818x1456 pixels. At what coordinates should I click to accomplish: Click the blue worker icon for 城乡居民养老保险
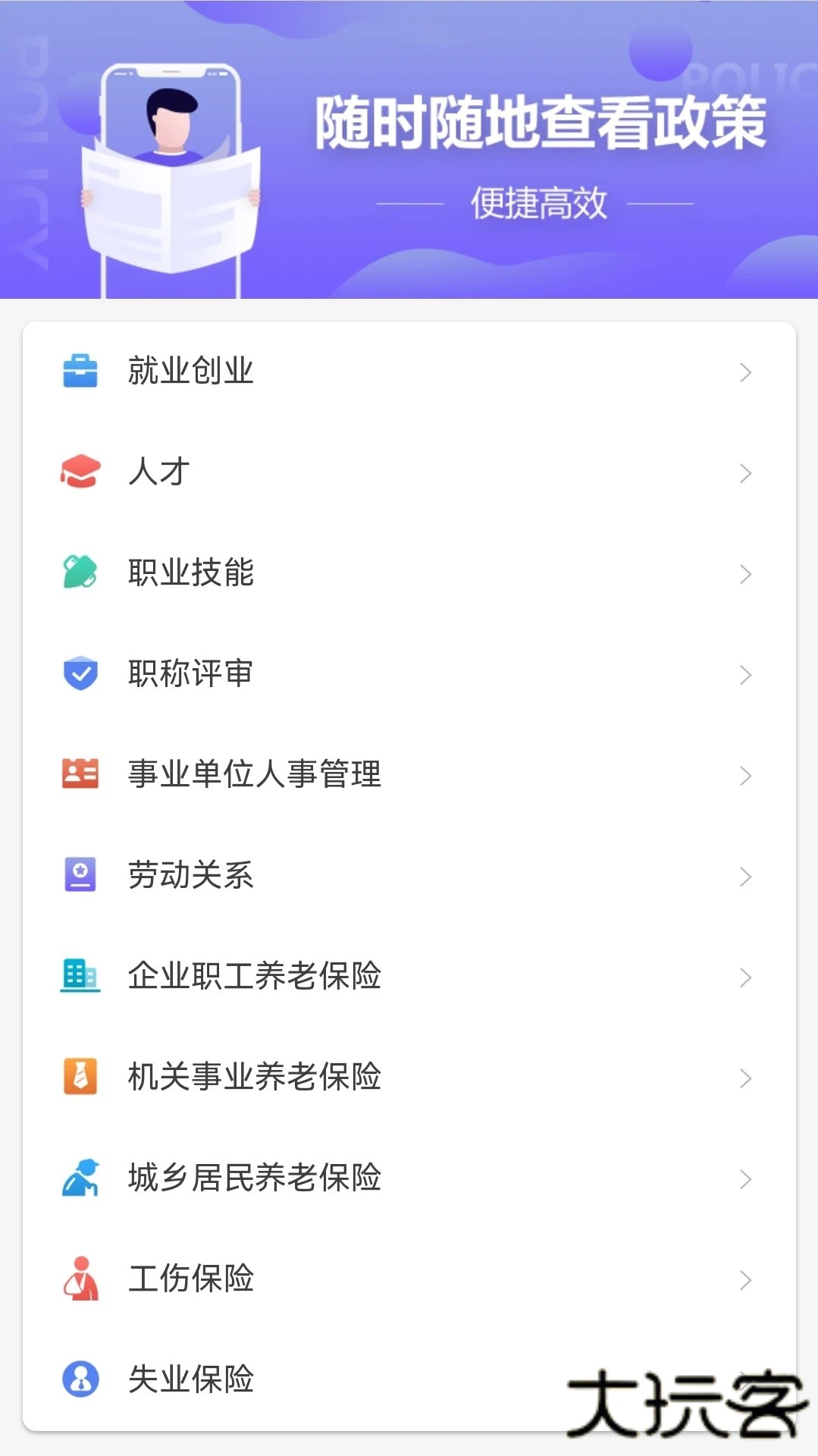click(80, 1178)
